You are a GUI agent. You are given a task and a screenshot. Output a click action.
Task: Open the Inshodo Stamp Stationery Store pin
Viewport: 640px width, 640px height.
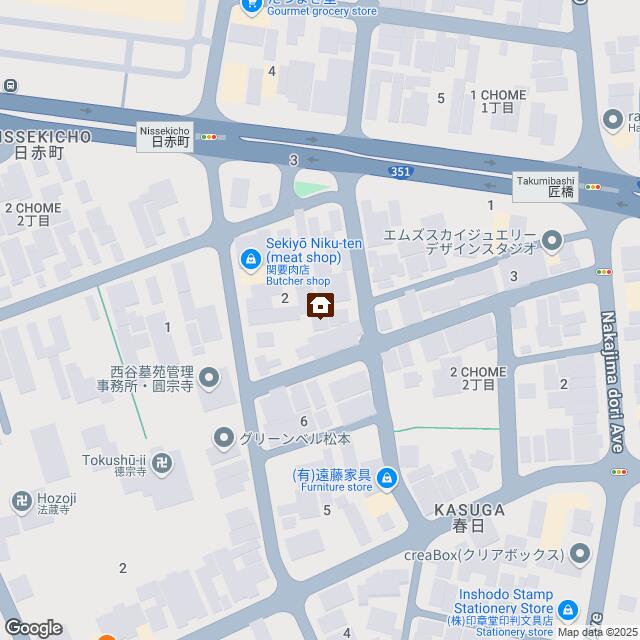pos(568,609)
